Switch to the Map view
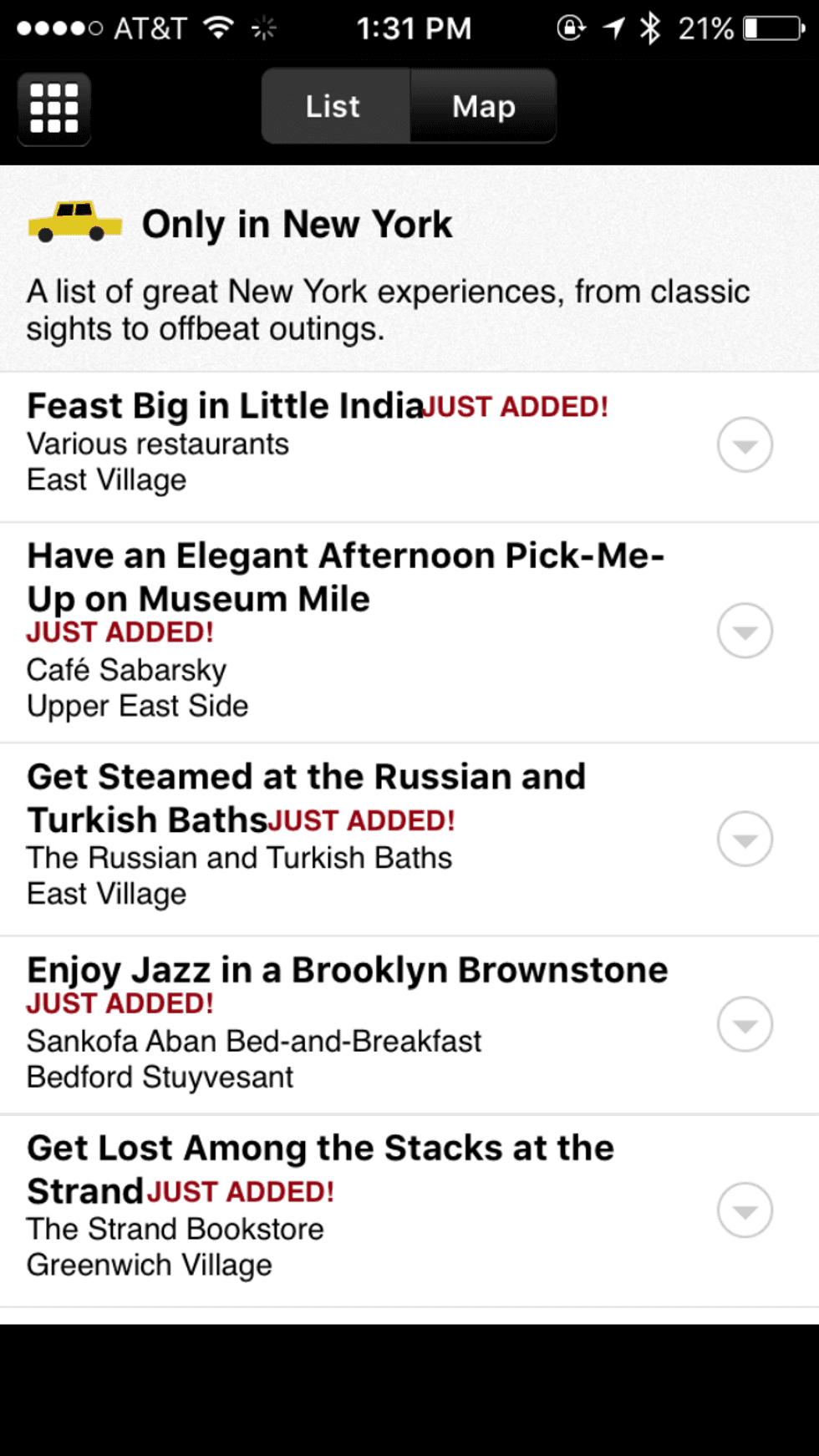This screenshot has width=819, height=1456. [x=483, y=107]
